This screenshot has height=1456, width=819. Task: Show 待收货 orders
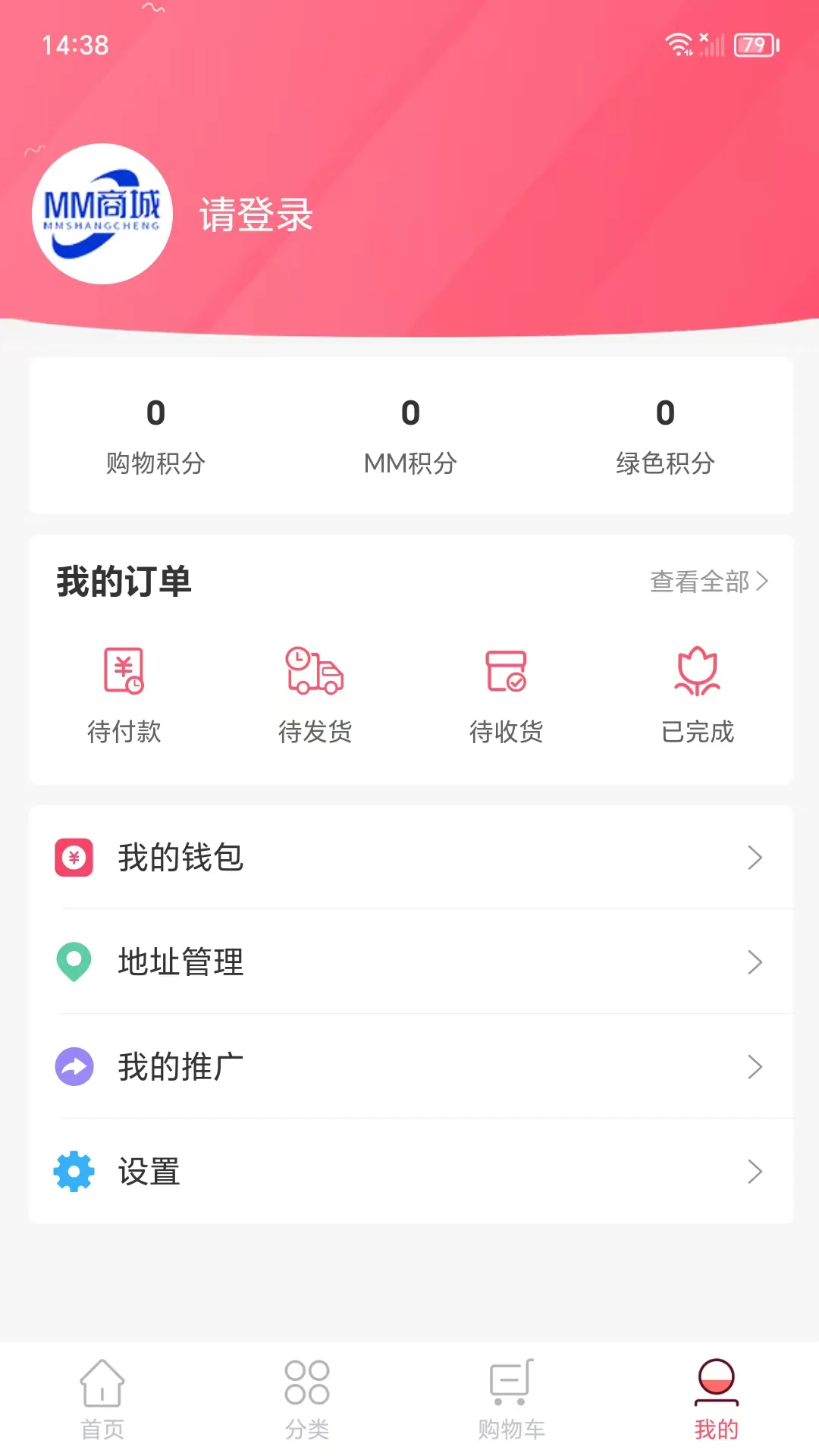point(506,694)
